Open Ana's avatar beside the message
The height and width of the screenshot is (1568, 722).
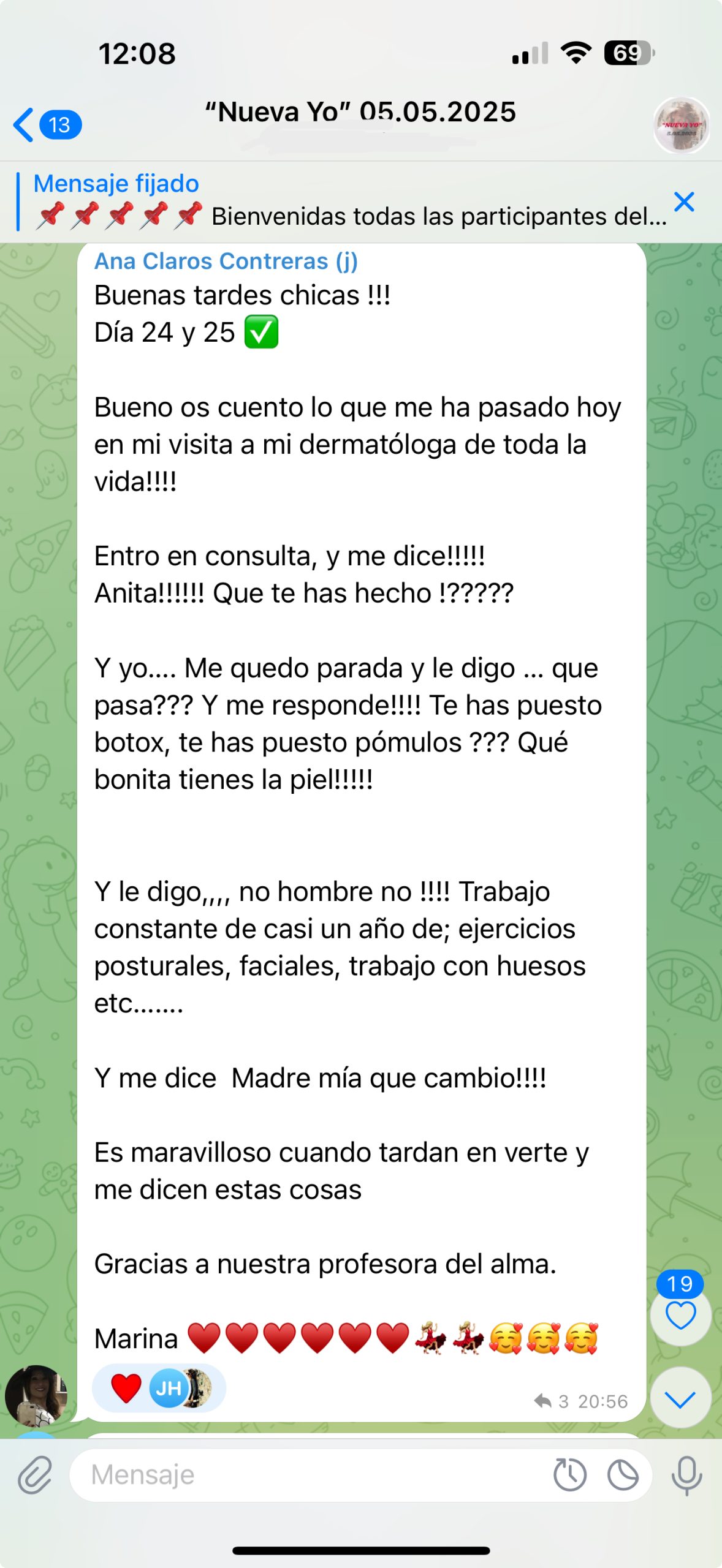pyautogui.click(x=36, y=1396)
